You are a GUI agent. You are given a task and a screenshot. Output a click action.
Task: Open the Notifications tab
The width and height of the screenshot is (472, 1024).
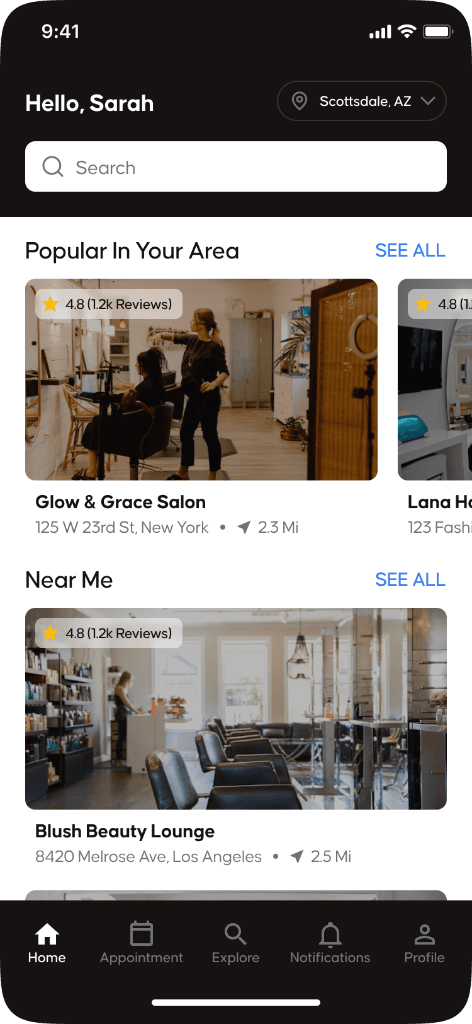click(330, 944)
